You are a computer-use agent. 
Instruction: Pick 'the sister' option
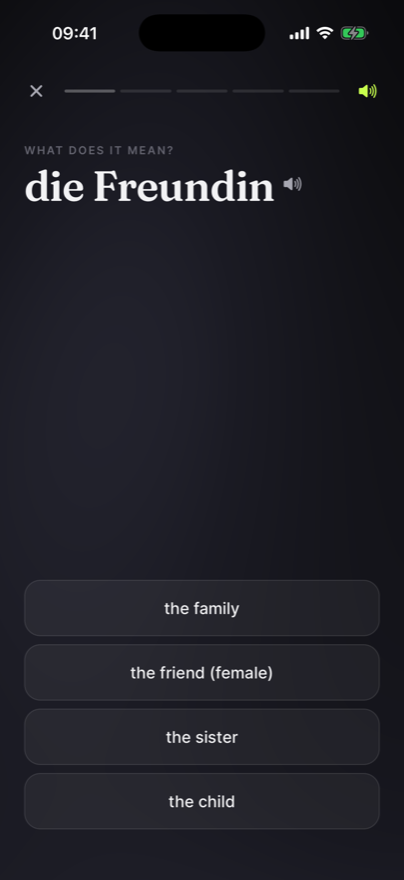202,737
